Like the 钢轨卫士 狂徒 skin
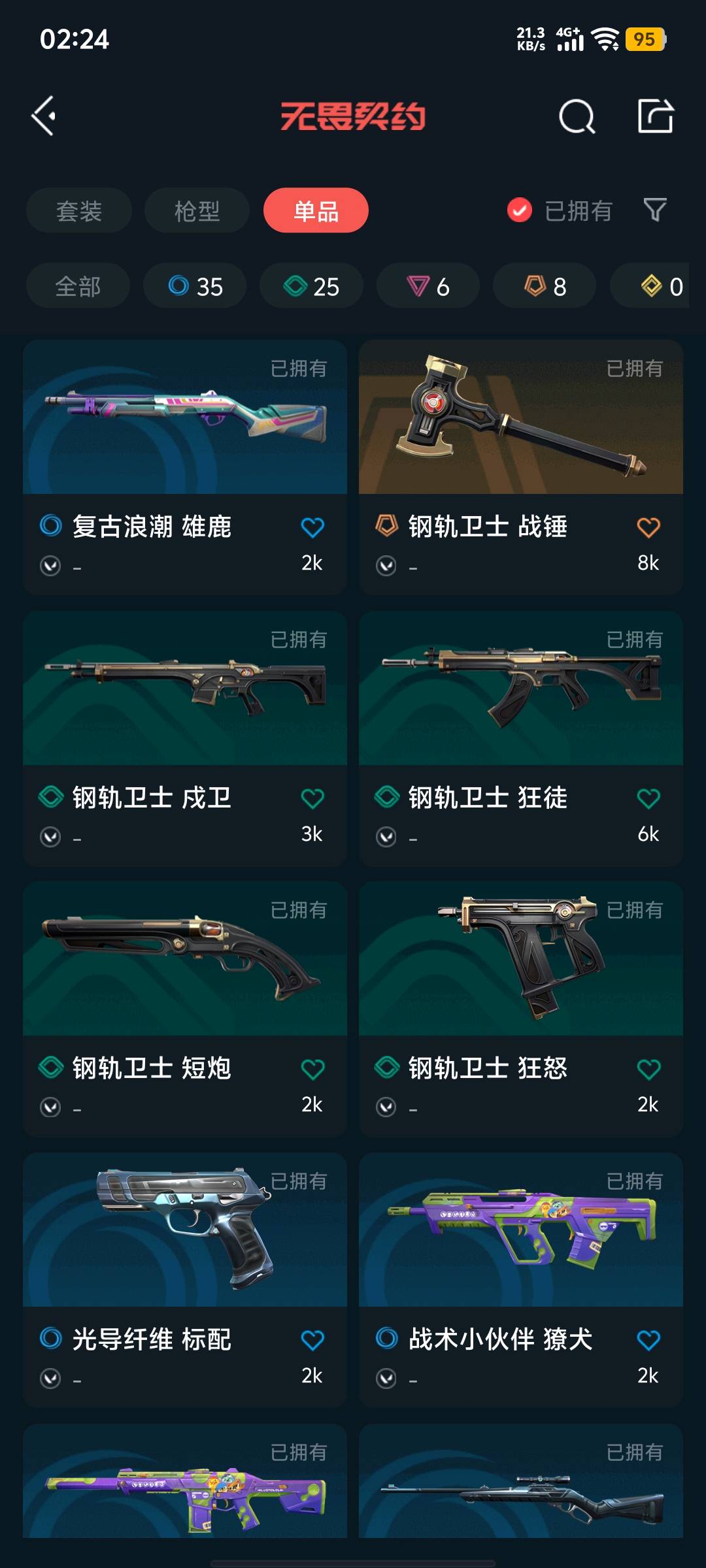706x1568 pixels. (648, 798)
